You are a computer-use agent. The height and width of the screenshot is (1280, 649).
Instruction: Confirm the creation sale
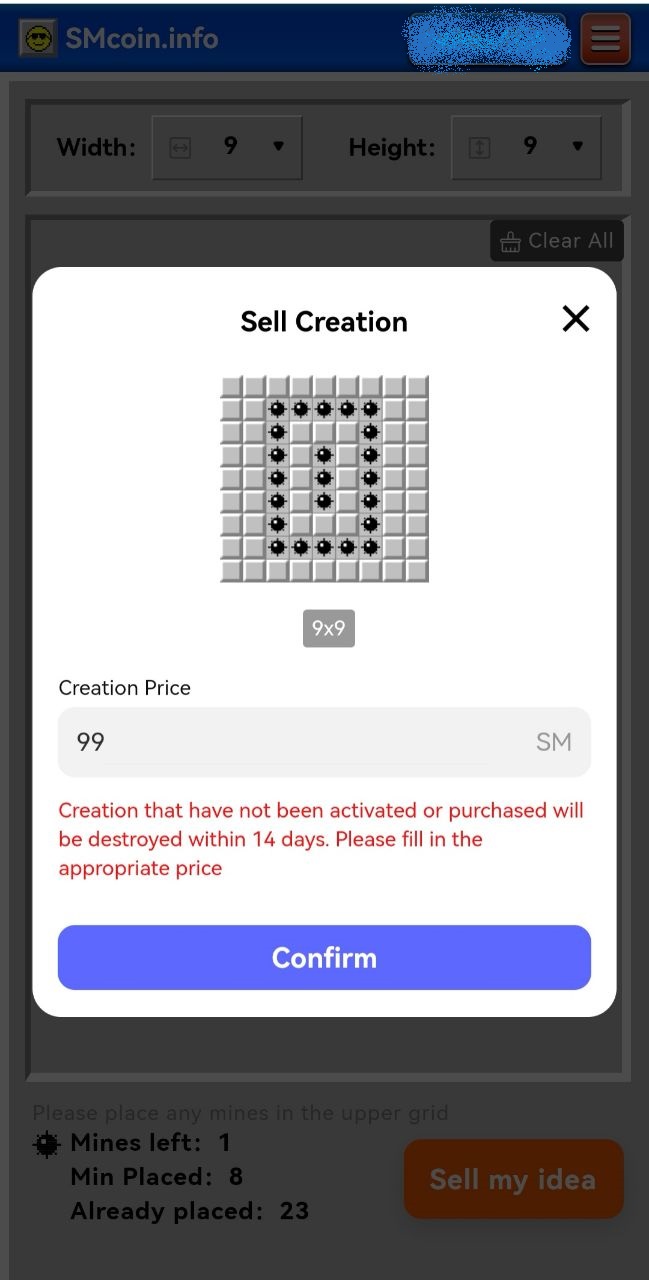click(324, 957)
